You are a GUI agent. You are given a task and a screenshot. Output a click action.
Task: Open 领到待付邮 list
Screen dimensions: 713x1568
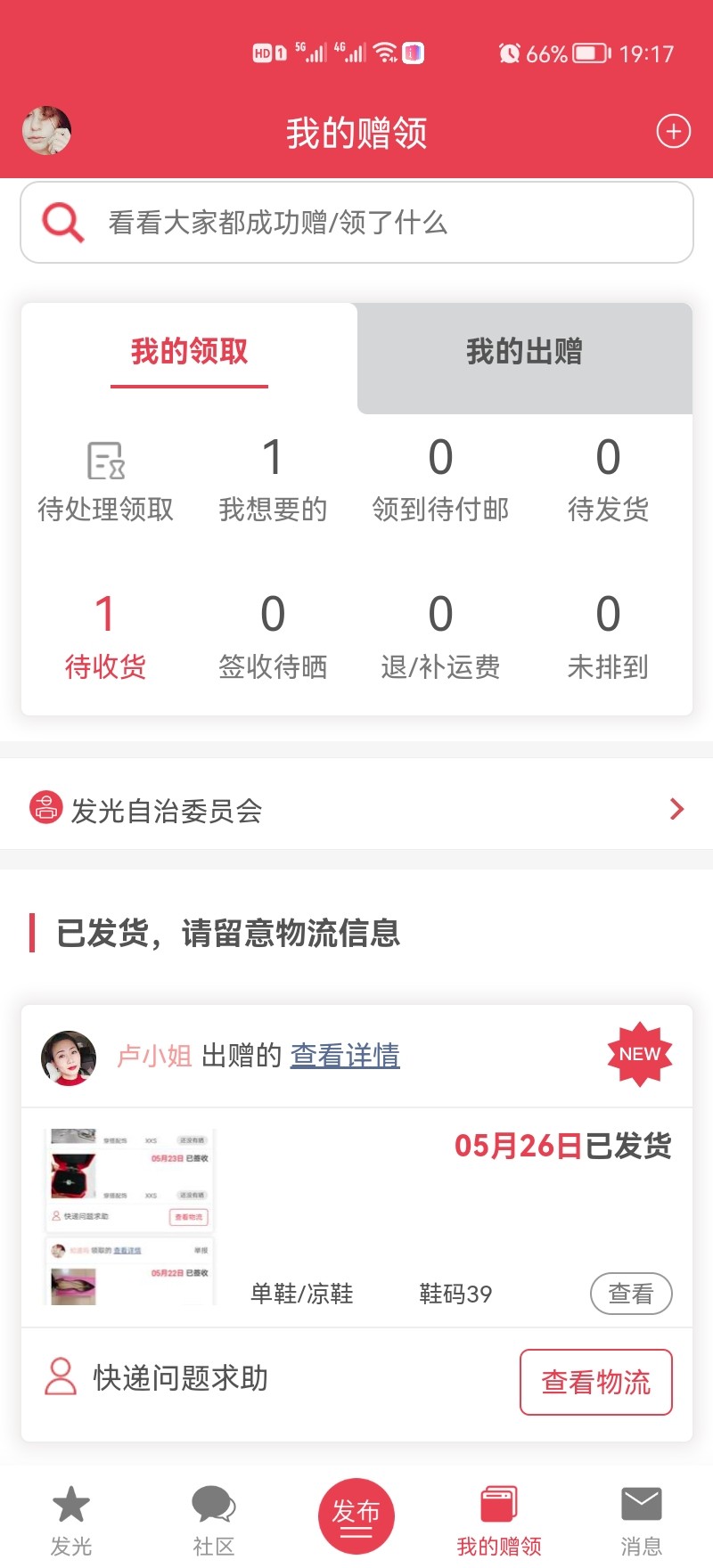coord(440,483)
